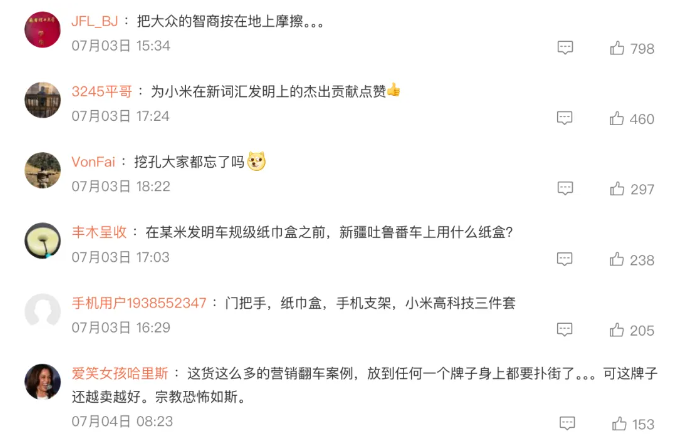
Task: Open 手机用户1938552347's user page
Action: (x=139, y=302)
